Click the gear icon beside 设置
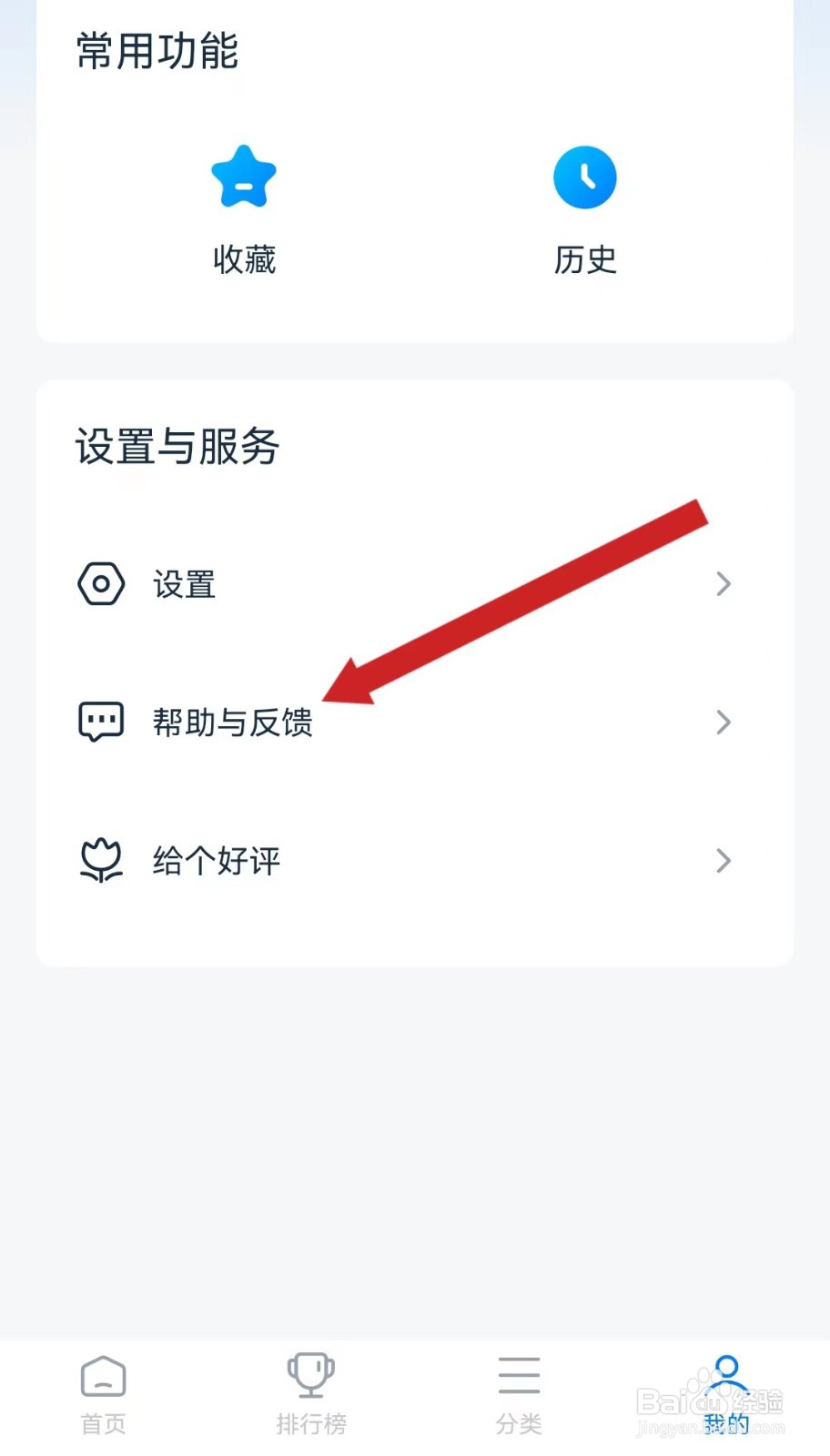 coord(100,583)
